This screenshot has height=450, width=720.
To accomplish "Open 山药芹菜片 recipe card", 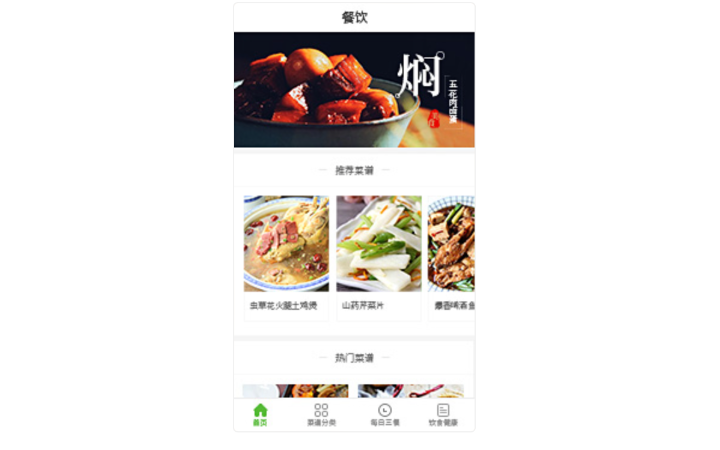I will pyautogui.click(x=378, y=256).
